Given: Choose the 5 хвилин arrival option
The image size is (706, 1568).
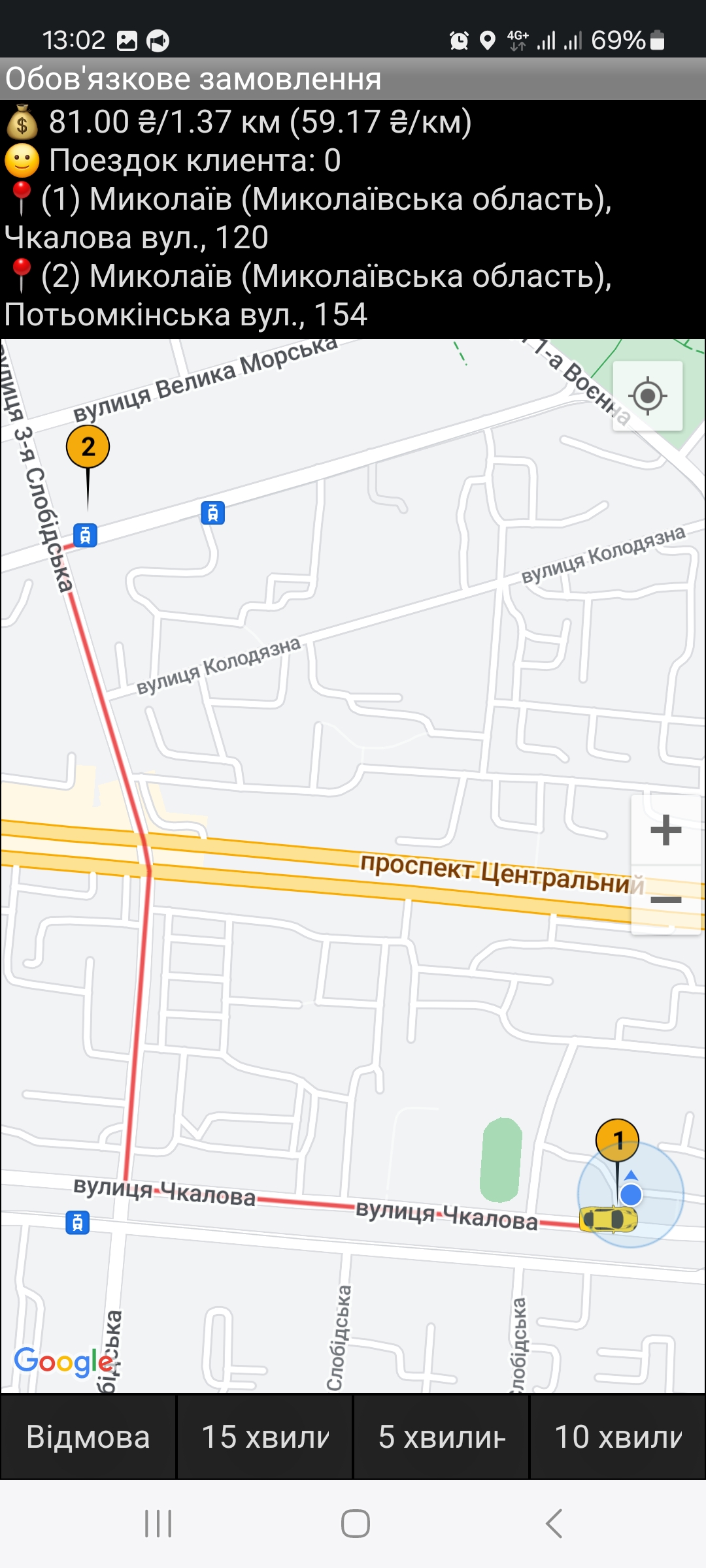Looking at the screenshot, I should [x=441, y=1437].
